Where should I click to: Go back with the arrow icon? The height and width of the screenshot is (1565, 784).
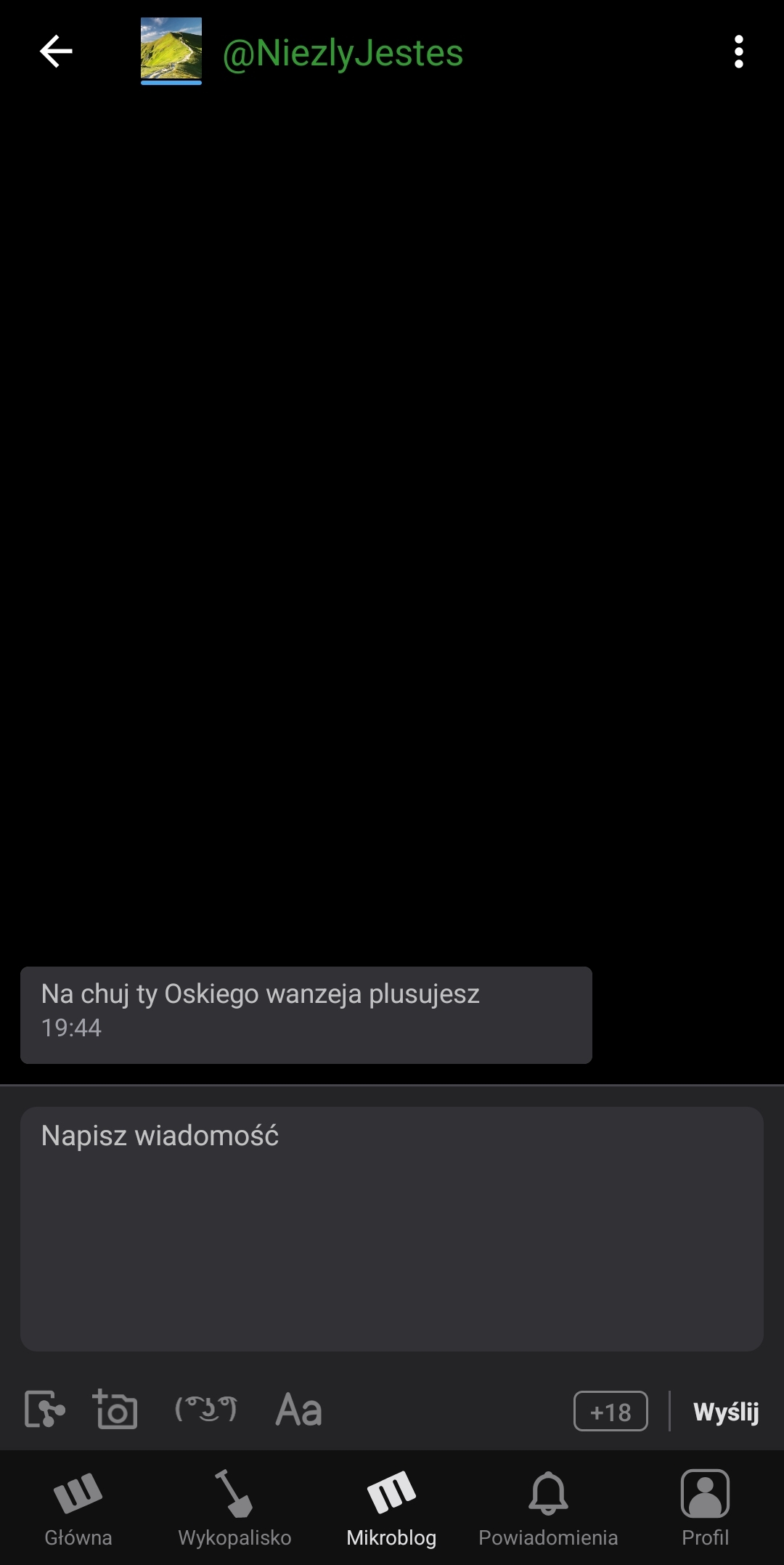point(56,52)
